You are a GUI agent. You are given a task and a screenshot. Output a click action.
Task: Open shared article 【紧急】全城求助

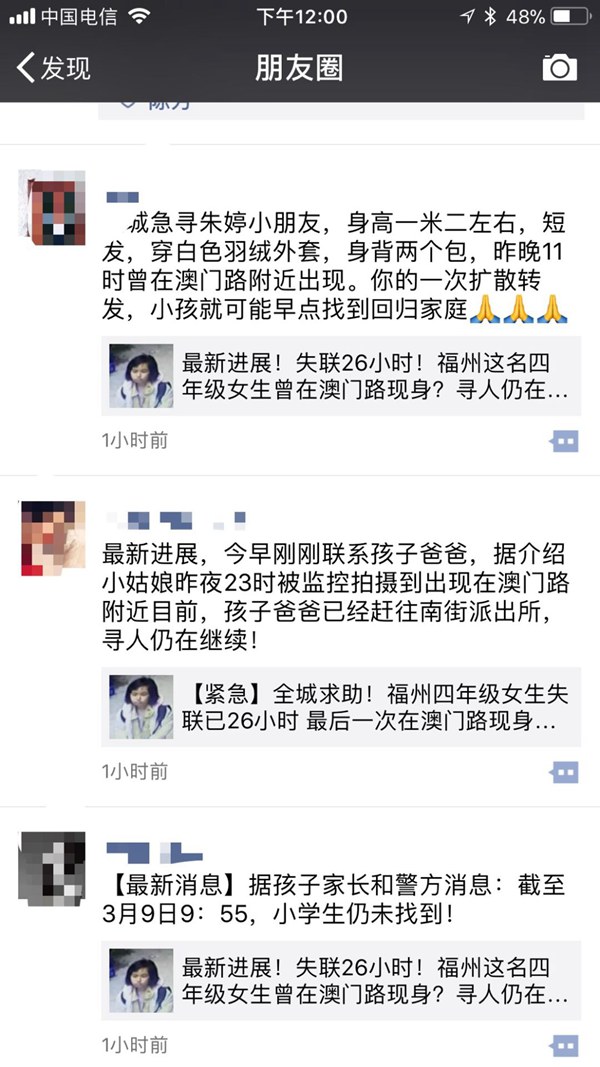[x=340, y=707]
